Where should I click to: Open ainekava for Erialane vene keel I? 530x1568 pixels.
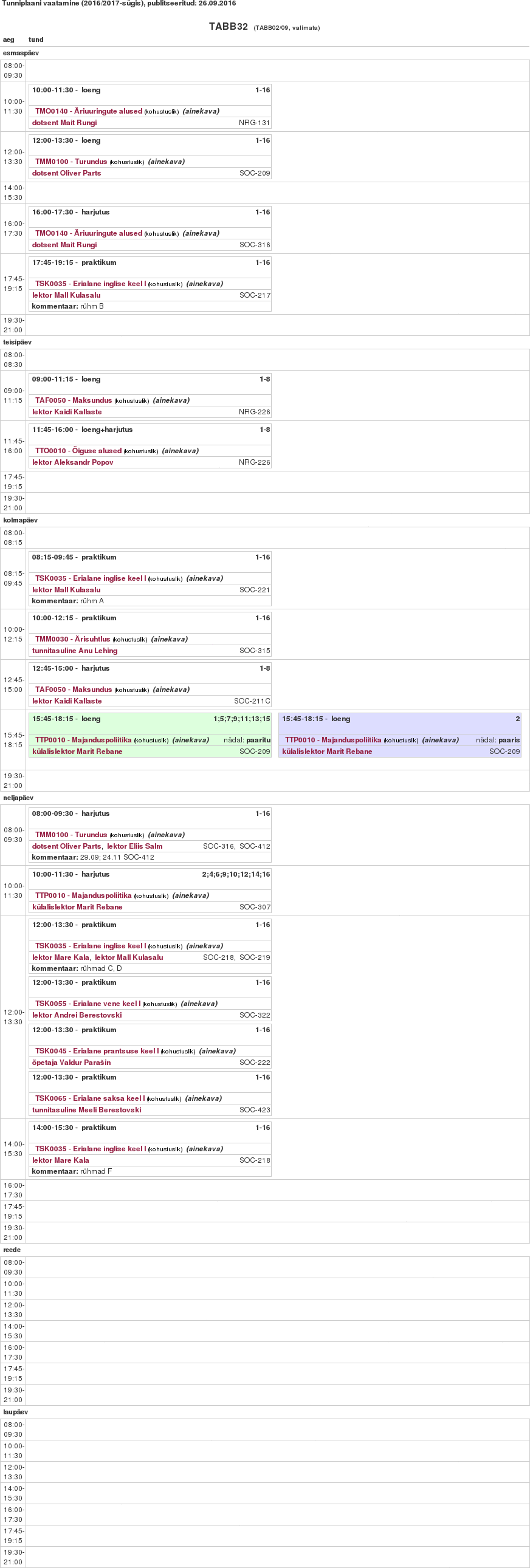pos(199,1004)
